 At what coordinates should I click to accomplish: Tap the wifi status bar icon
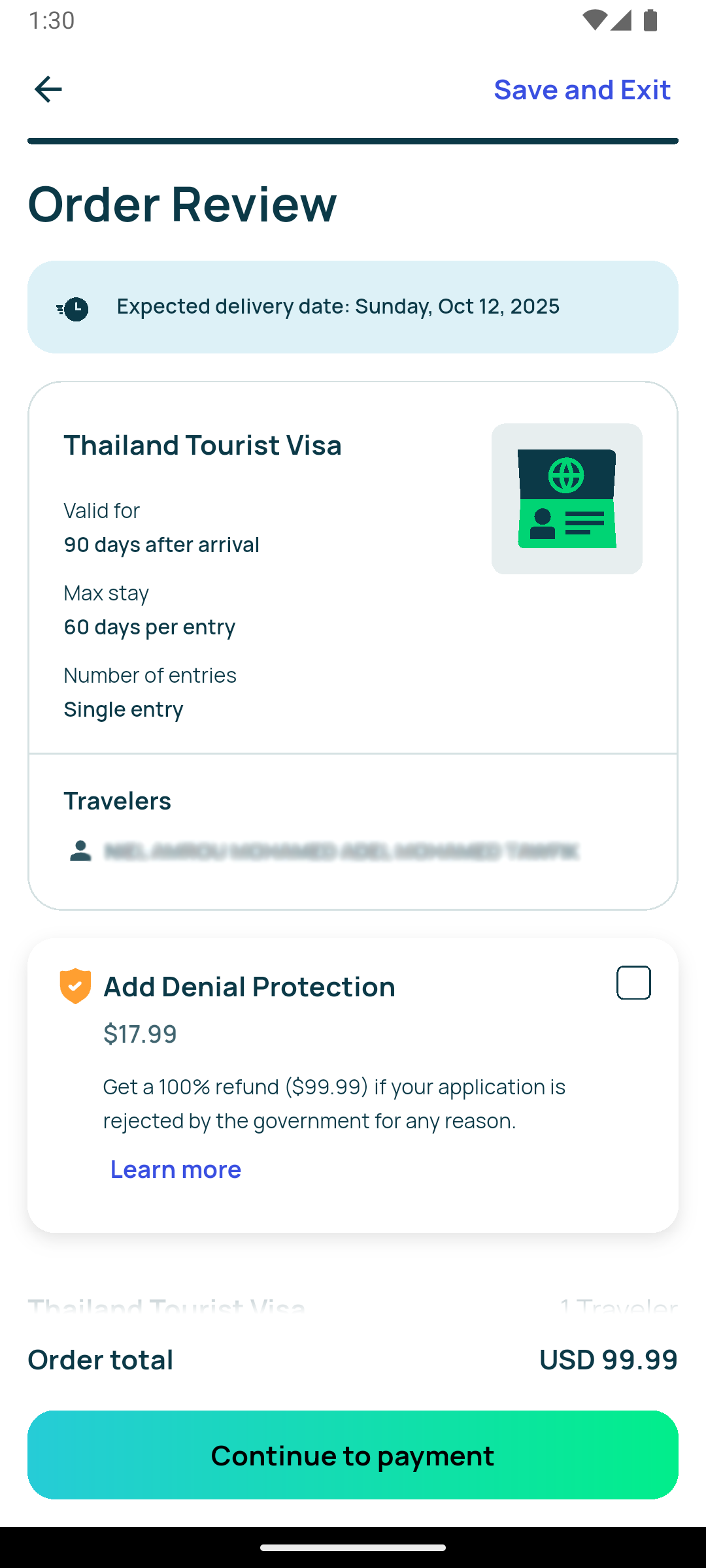click(596, 20)
